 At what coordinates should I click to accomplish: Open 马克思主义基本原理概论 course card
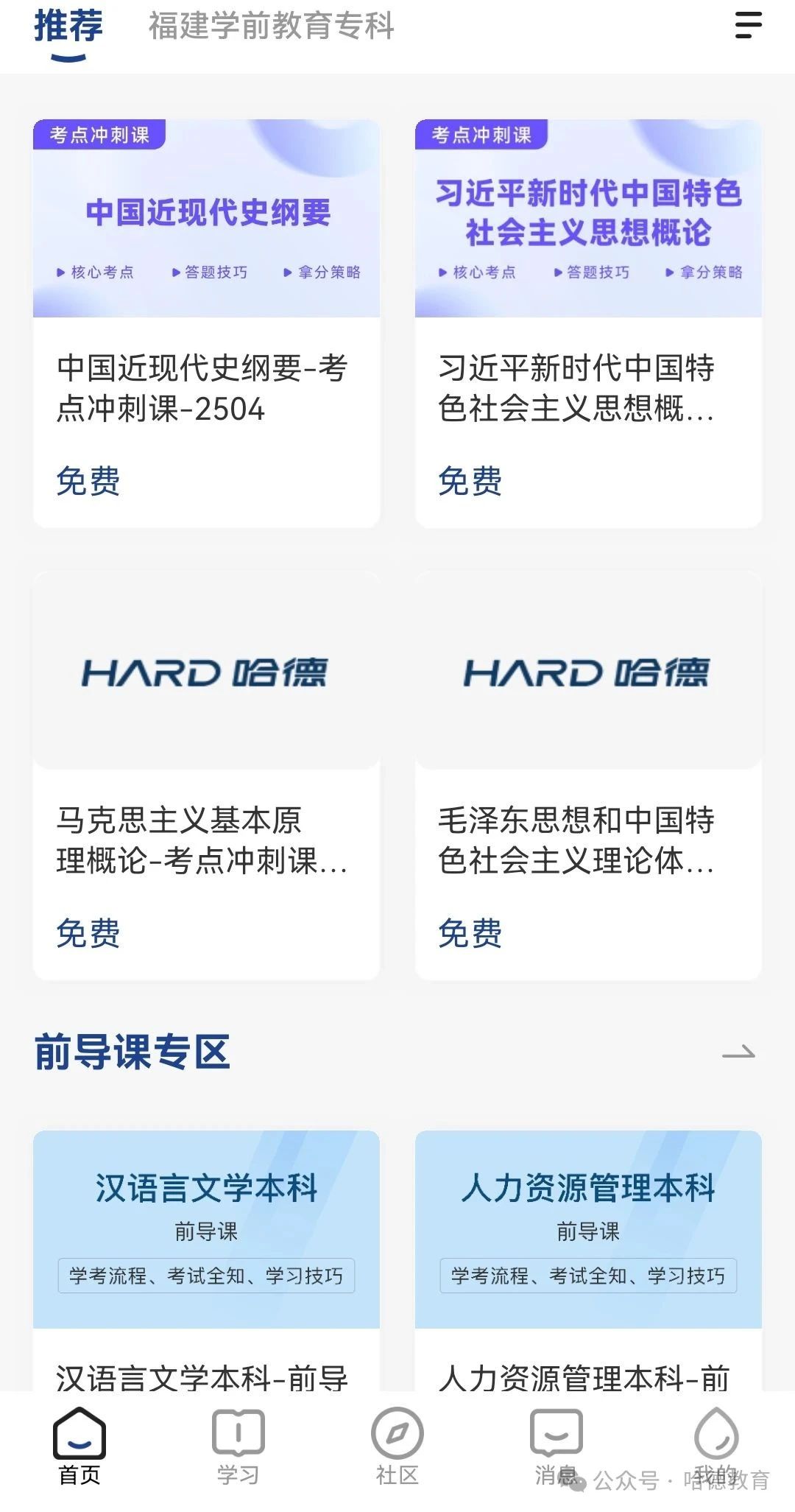(x=206, y=775)
